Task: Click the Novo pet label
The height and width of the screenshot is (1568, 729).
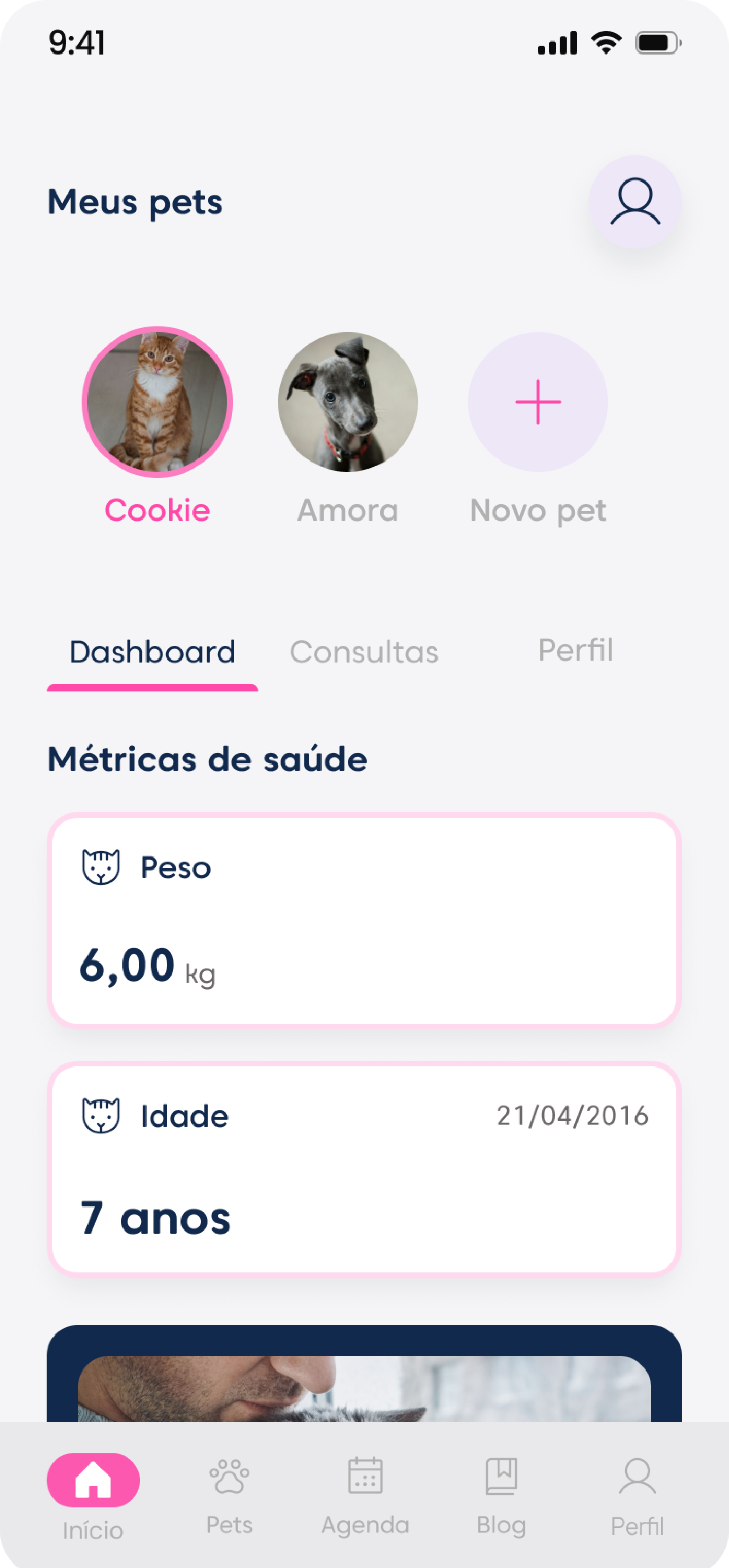Action: click(538, 511)
